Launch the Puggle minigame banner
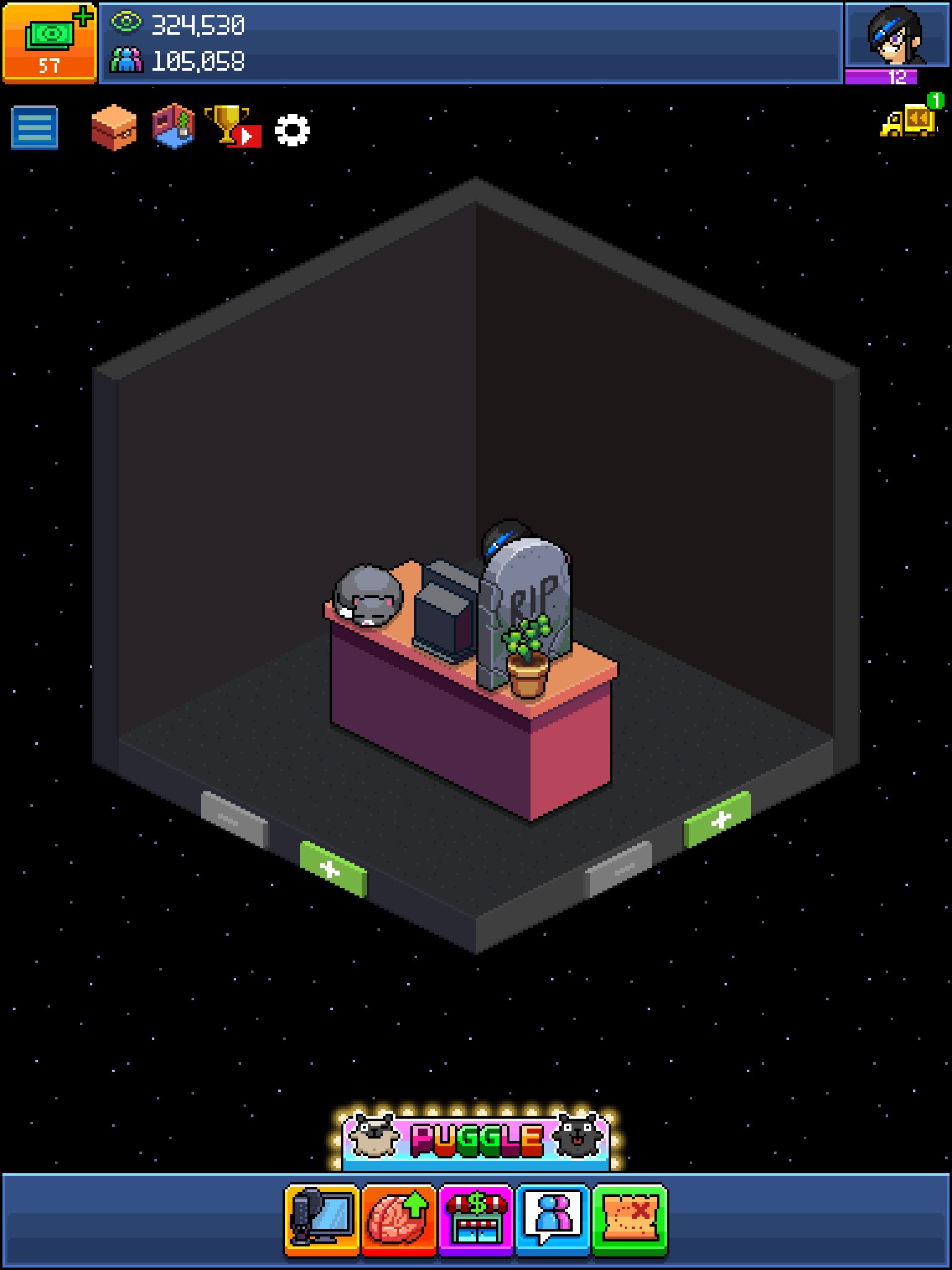The height and width of the screenshot is (1270, 952). [476, 1139]
